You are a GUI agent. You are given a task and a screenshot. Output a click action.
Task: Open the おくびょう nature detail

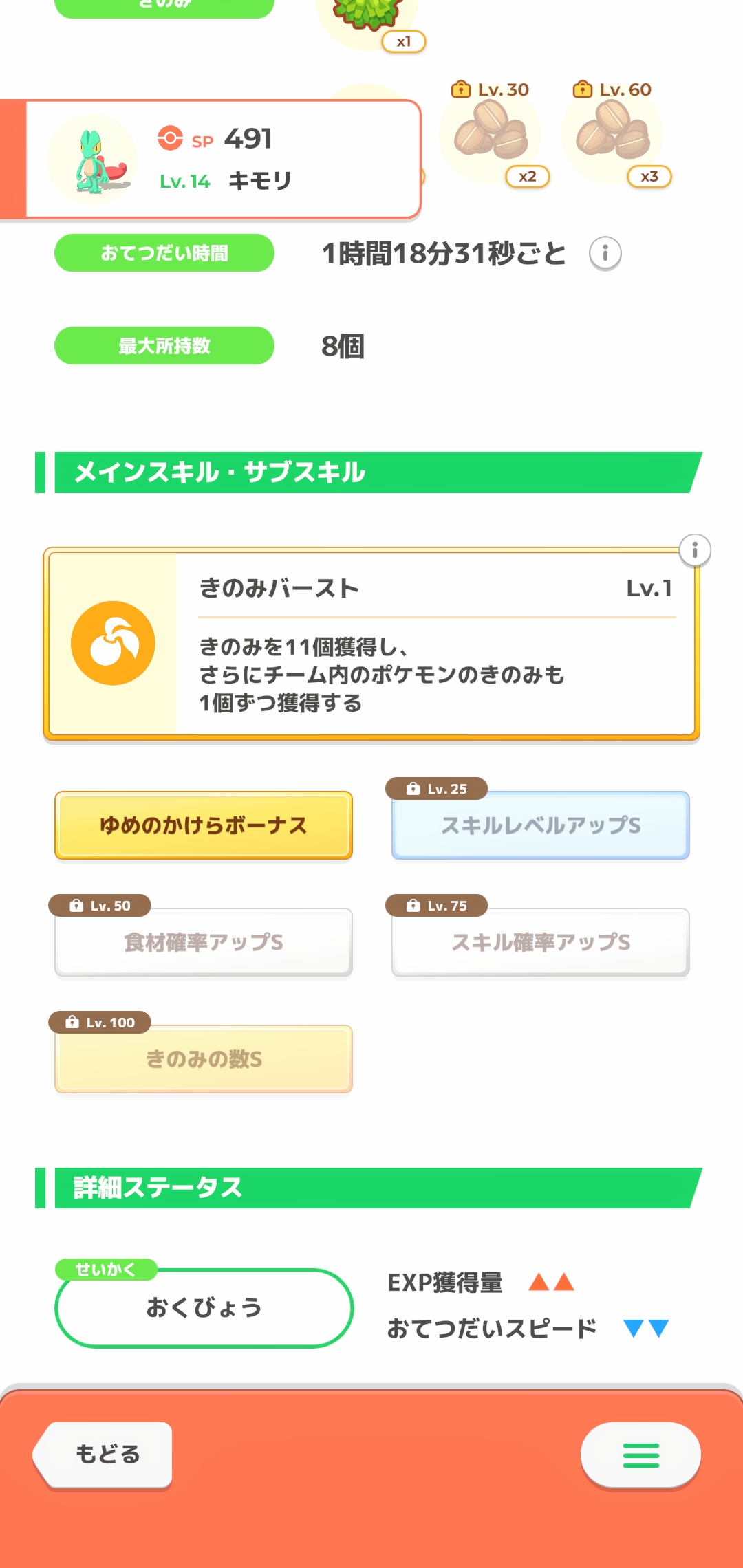pos(203,1307)
